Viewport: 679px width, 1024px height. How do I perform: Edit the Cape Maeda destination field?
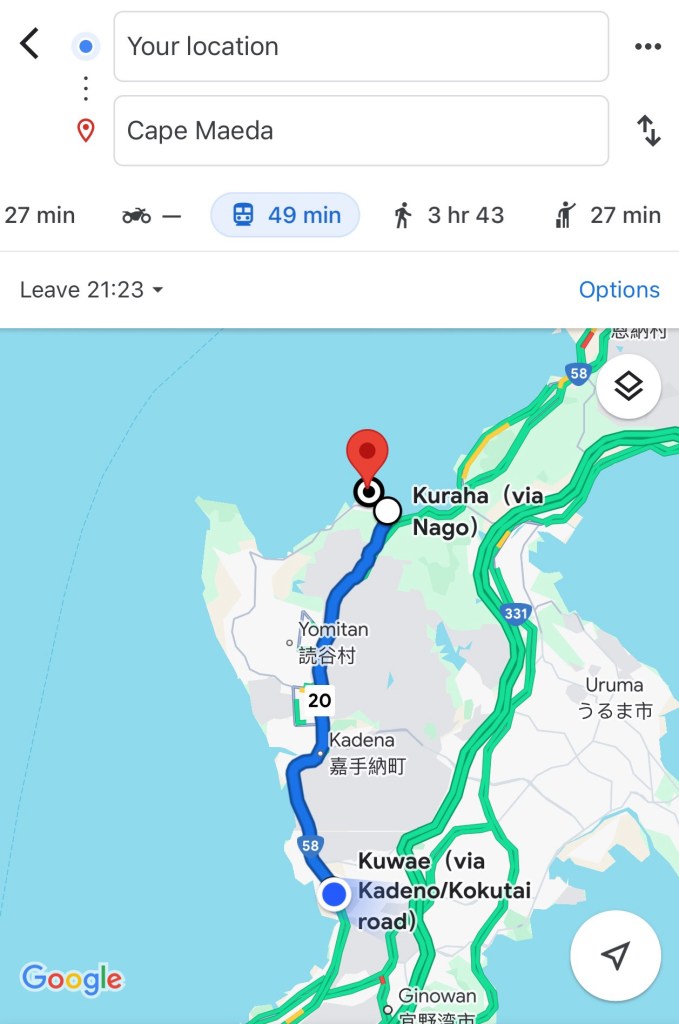[360, 130]
